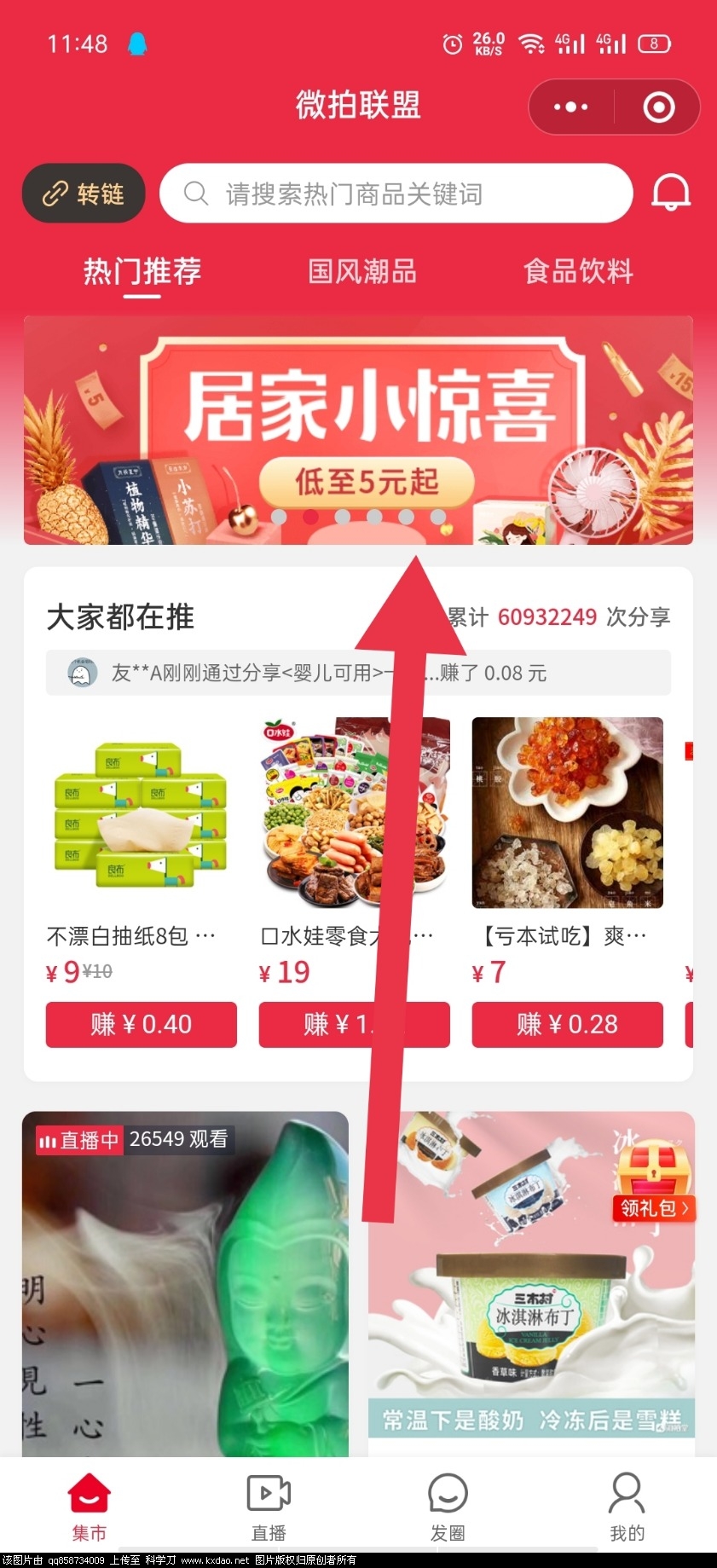
Task: Switch to the 食品饮料 tab
Action: click(578, 271)
